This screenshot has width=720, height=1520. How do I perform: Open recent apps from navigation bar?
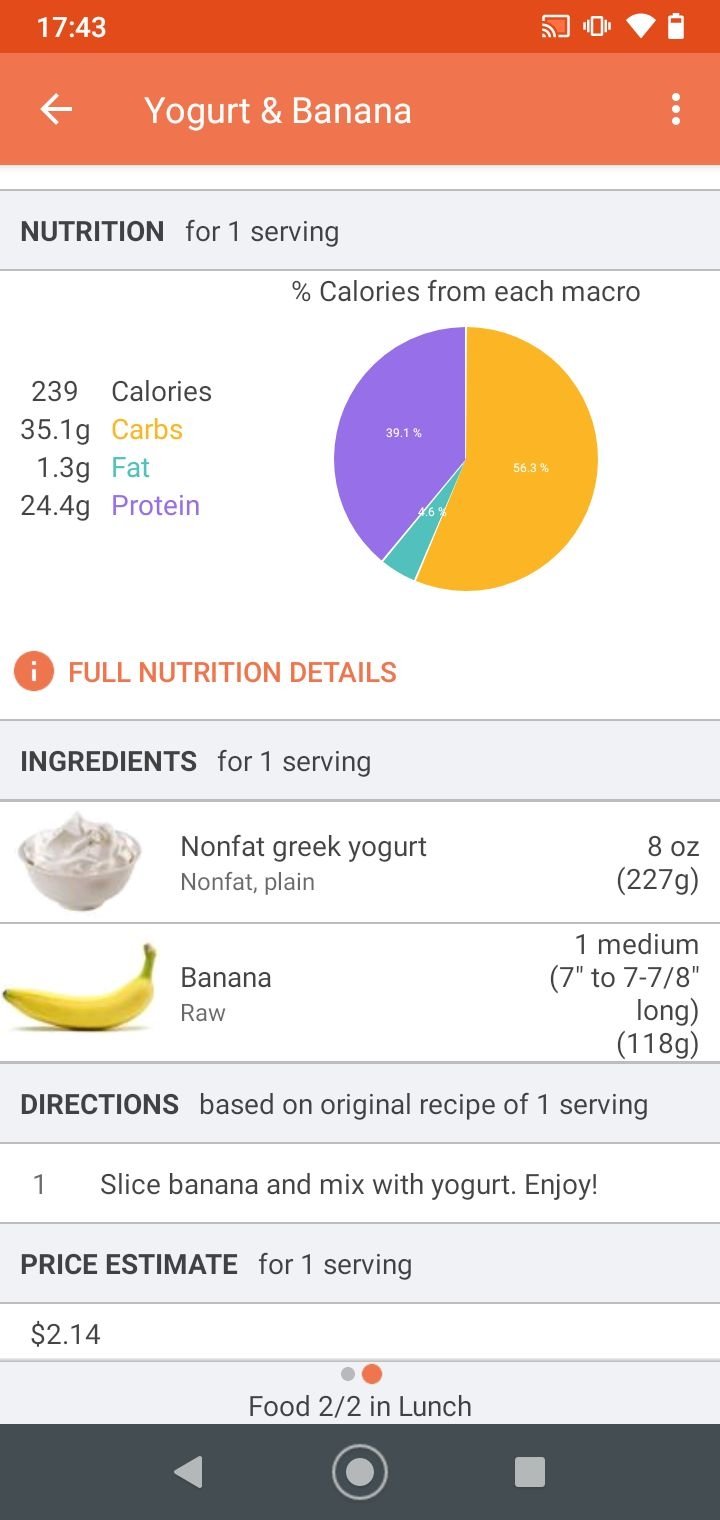(x=529, y=1472)
